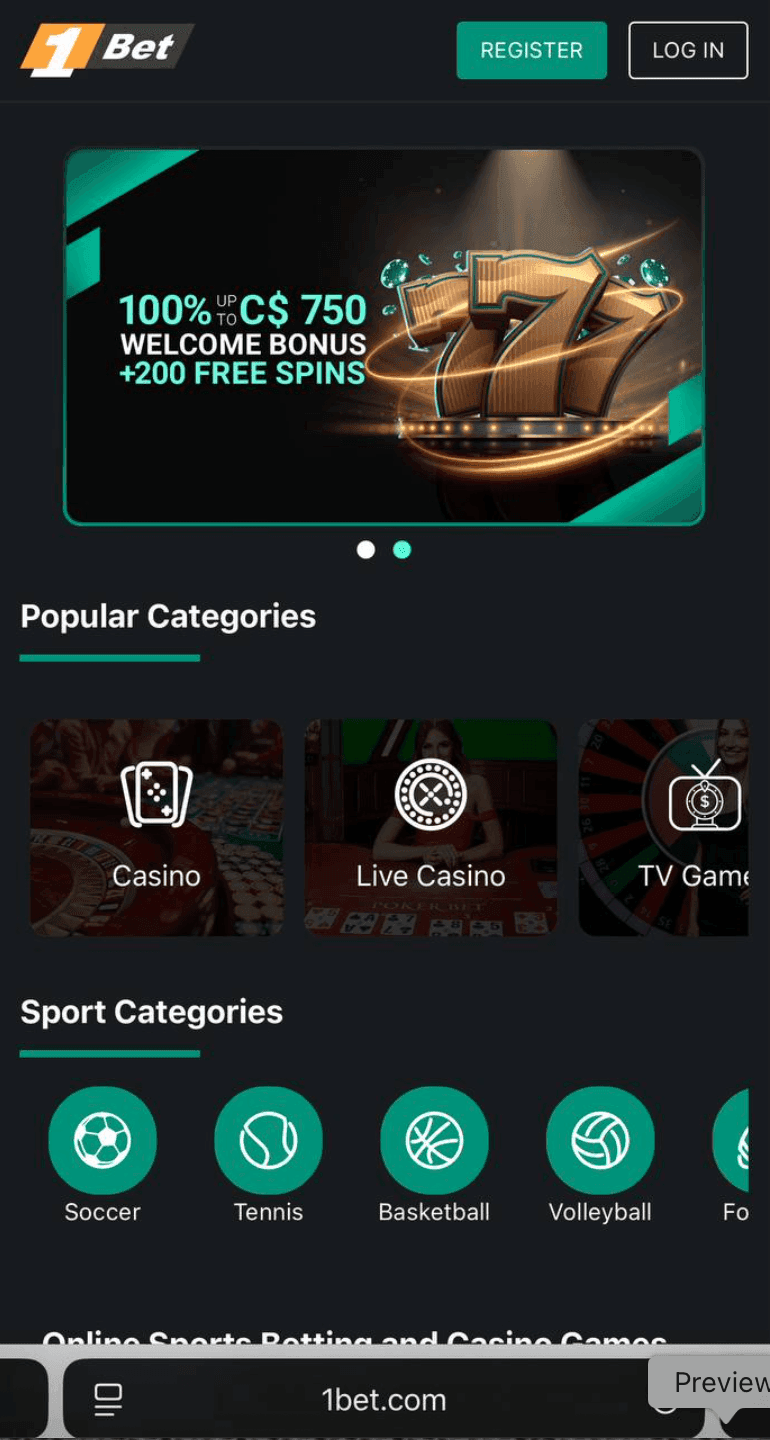Select the Tennis sport category icon

[268, 1139]
